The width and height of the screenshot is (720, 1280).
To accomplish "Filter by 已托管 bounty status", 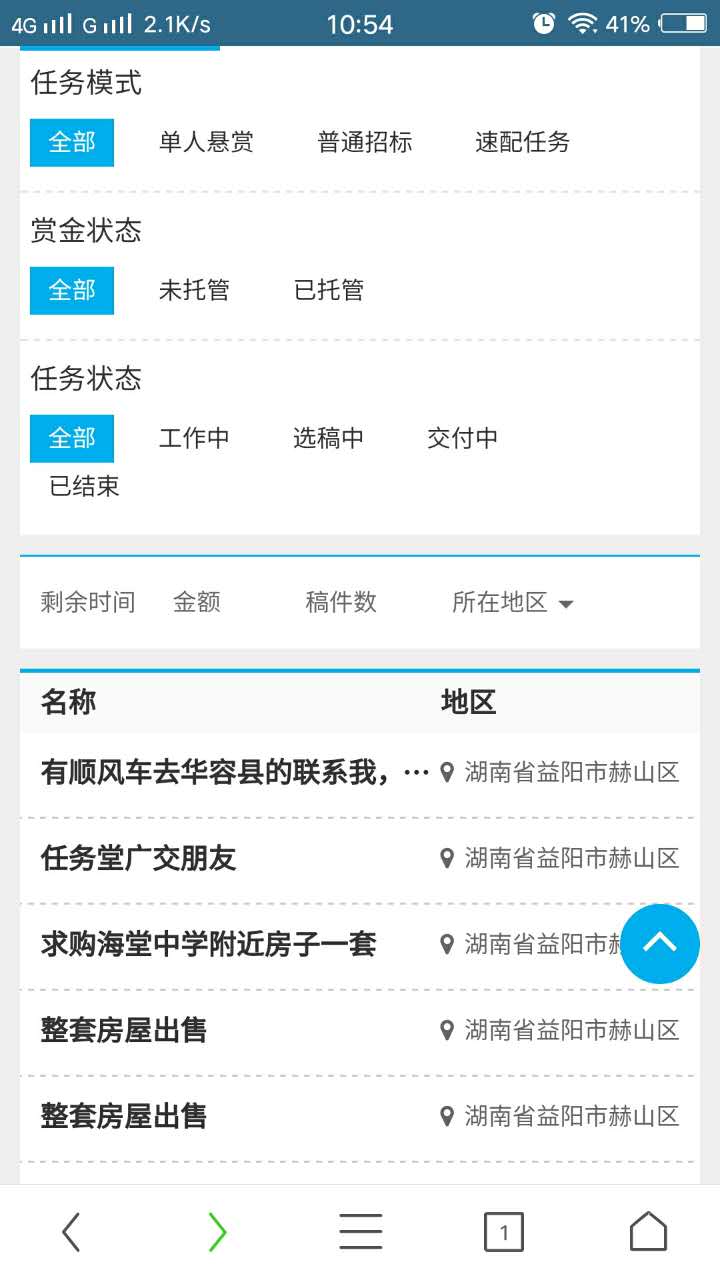I will (x=328, y=290).
